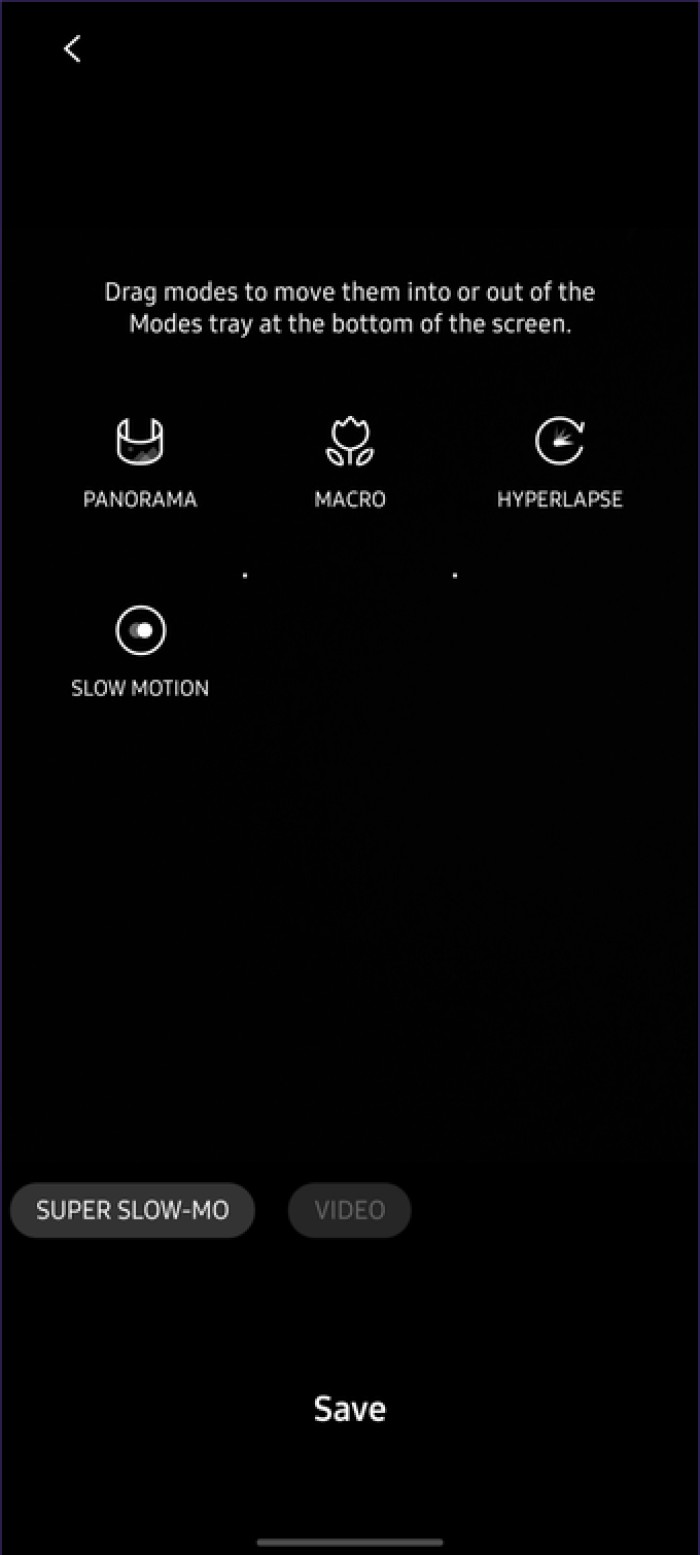Tap the Super Slow-Mo chip
700x1555 pixels.
[x=133, y=1210]
